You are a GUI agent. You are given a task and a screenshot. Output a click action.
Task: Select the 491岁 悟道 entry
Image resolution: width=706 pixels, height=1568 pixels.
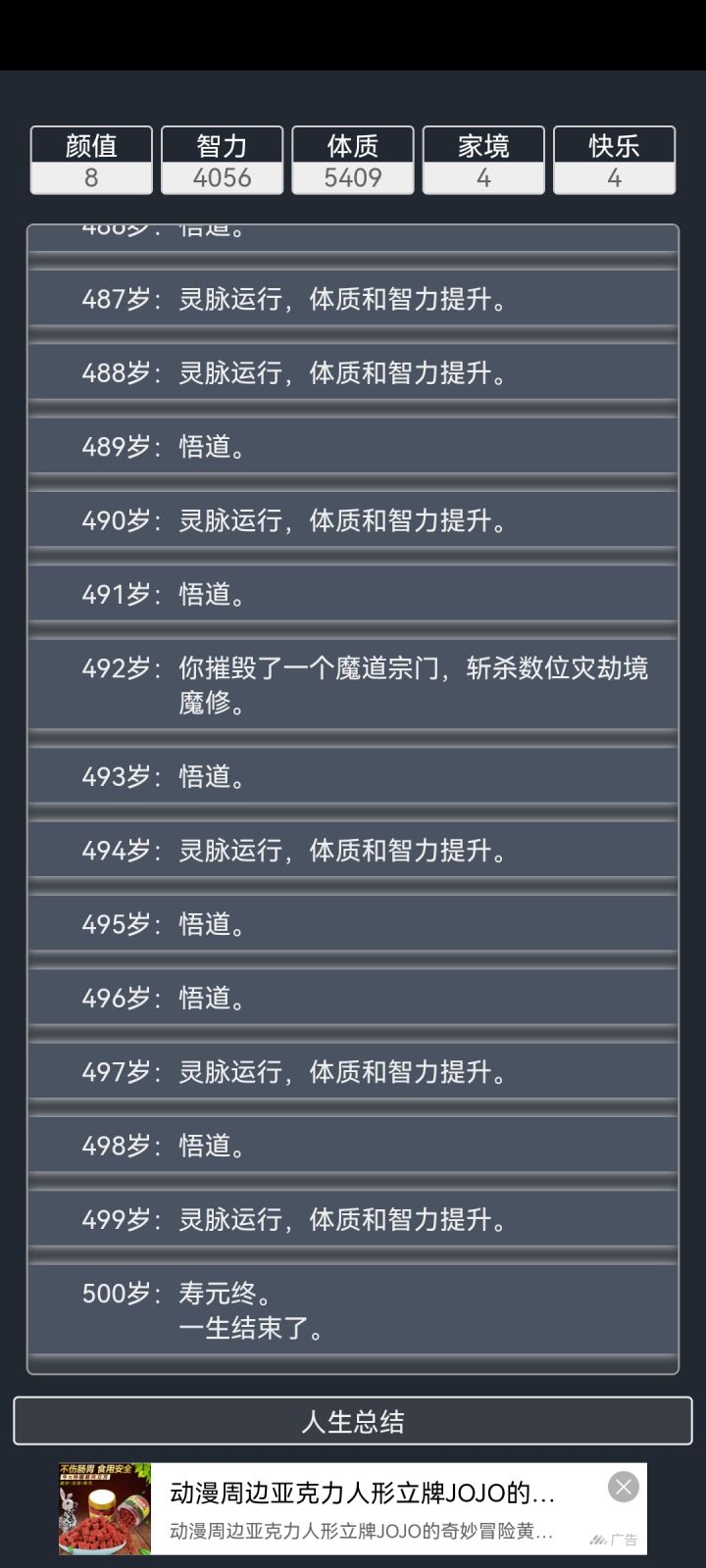pos(353,593)
